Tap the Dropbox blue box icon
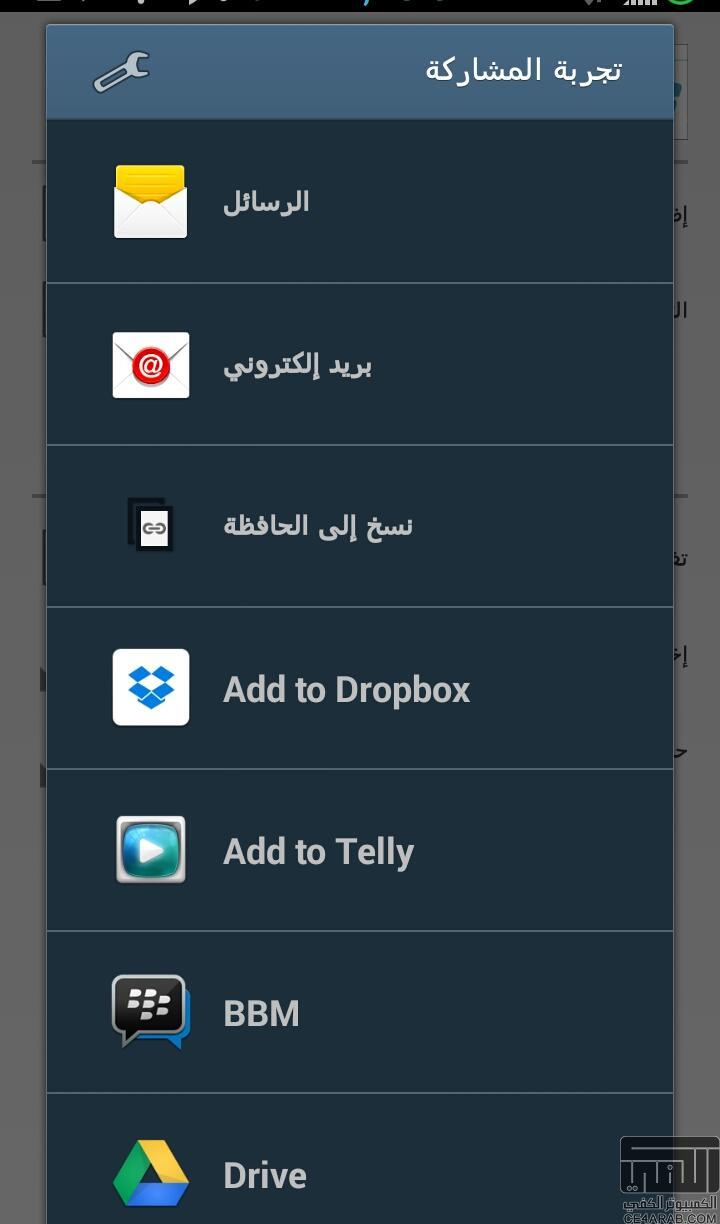The width and height of the screenshot is (720, 1224). pos(150,687)
